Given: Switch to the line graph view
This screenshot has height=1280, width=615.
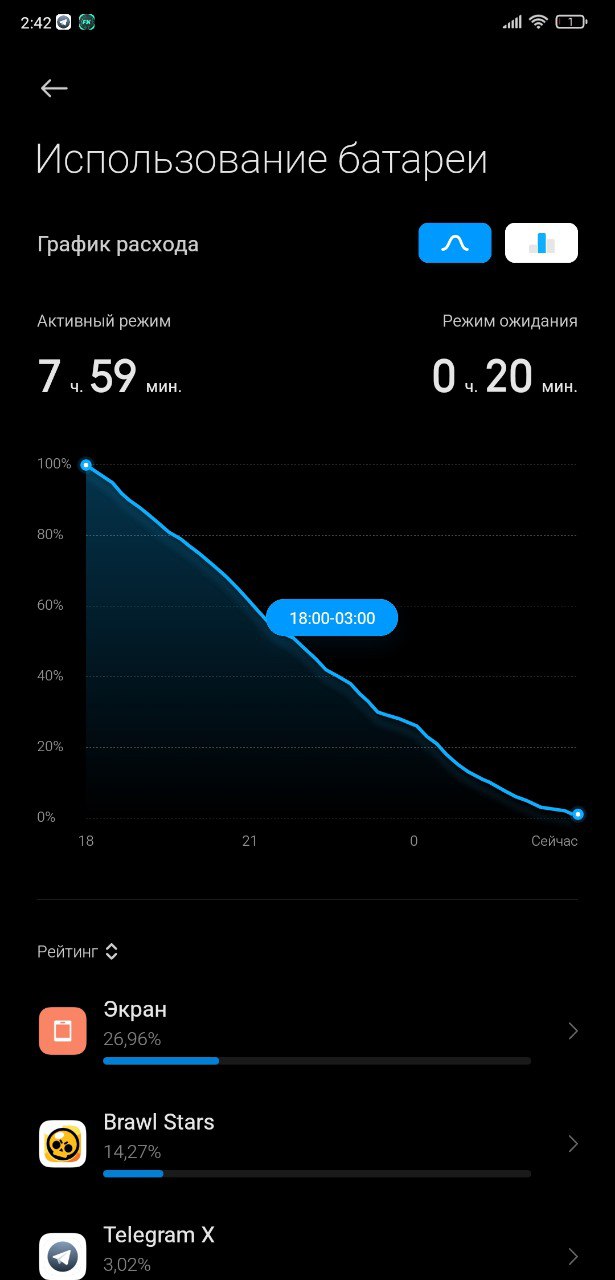Looking at the screenshot, I should pos(455,243).
